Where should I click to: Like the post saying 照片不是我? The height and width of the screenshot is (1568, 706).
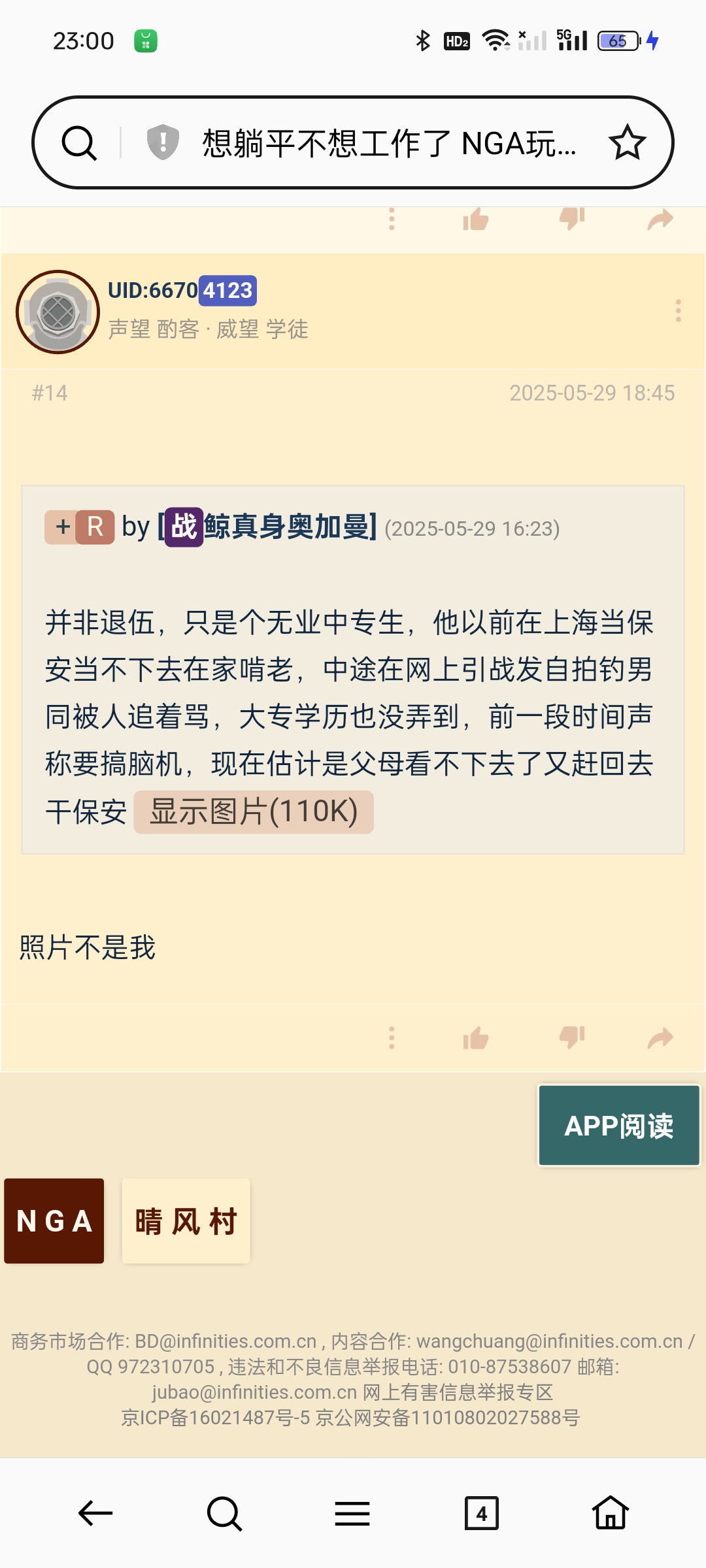tap(476, 1037)
